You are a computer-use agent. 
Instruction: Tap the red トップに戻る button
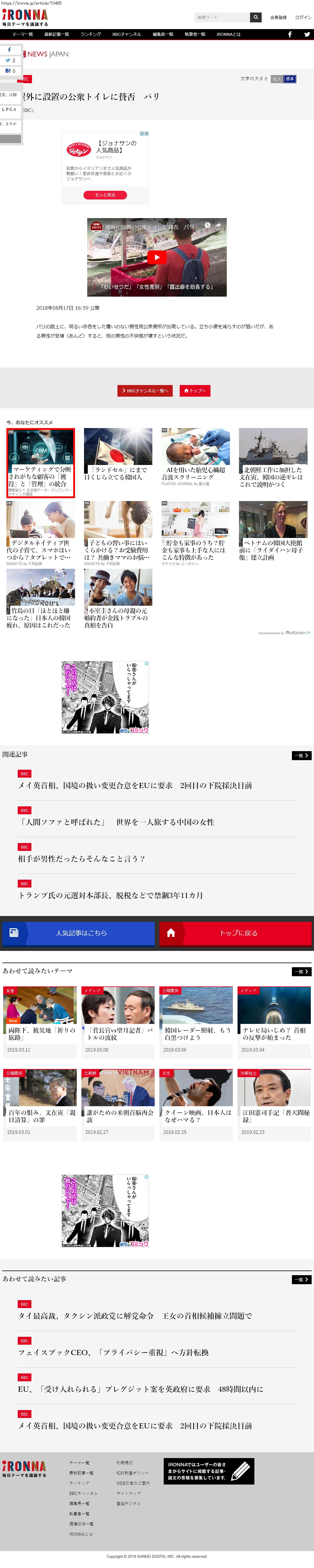coord(235,933)
